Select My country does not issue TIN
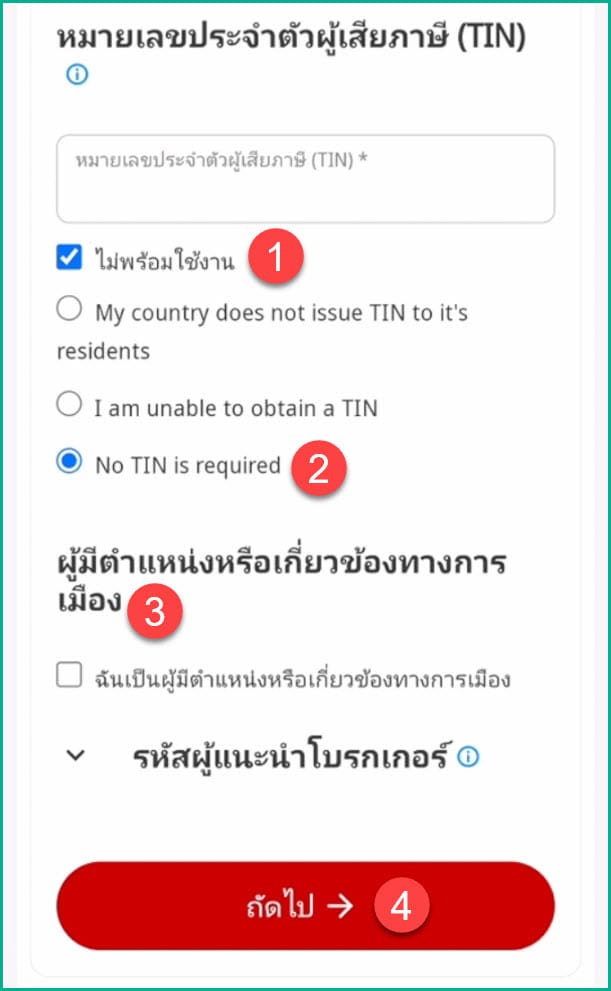Image resolution: width=611 pixels, height=991 pixels. click(x=70, y=309)
